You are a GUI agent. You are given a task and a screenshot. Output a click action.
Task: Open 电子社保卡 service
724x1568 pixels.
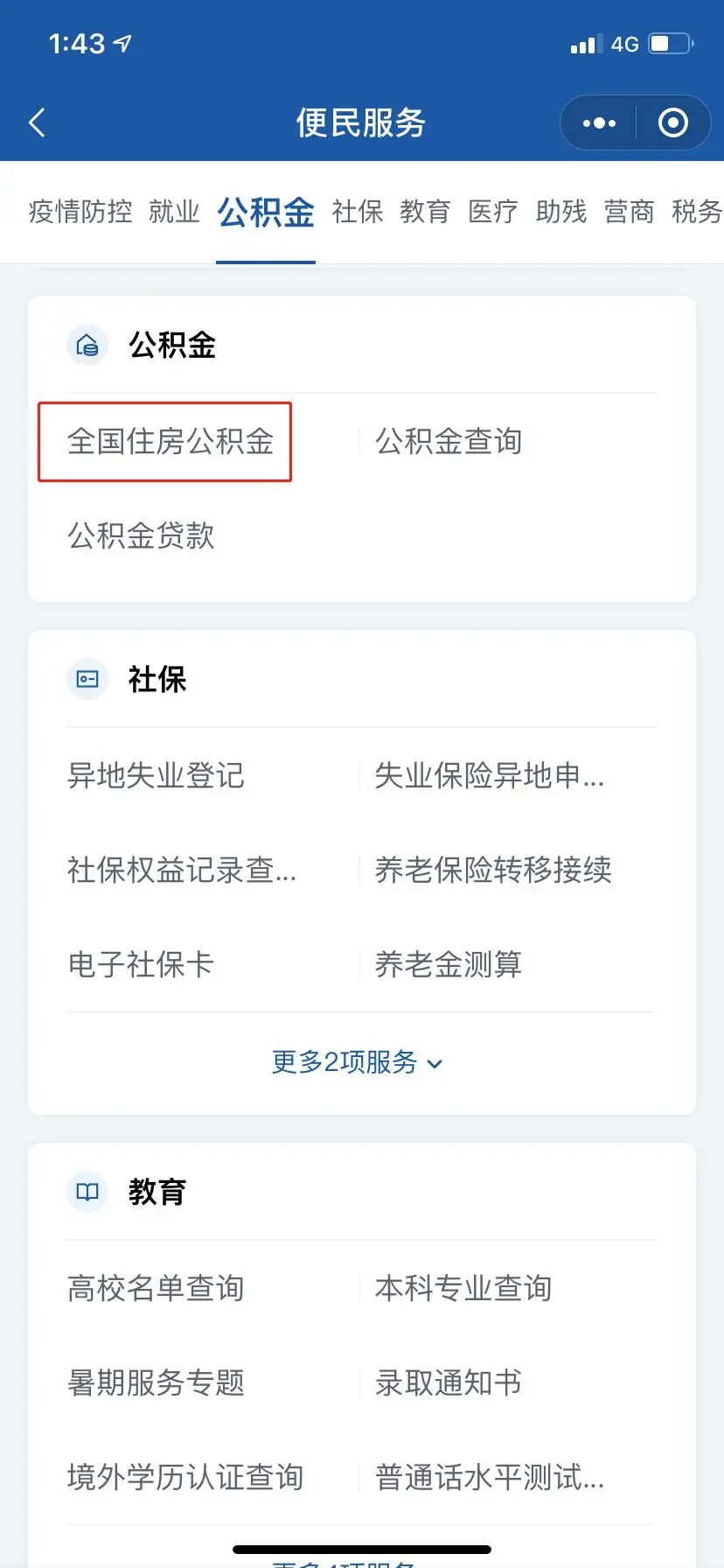coord(140,964)
